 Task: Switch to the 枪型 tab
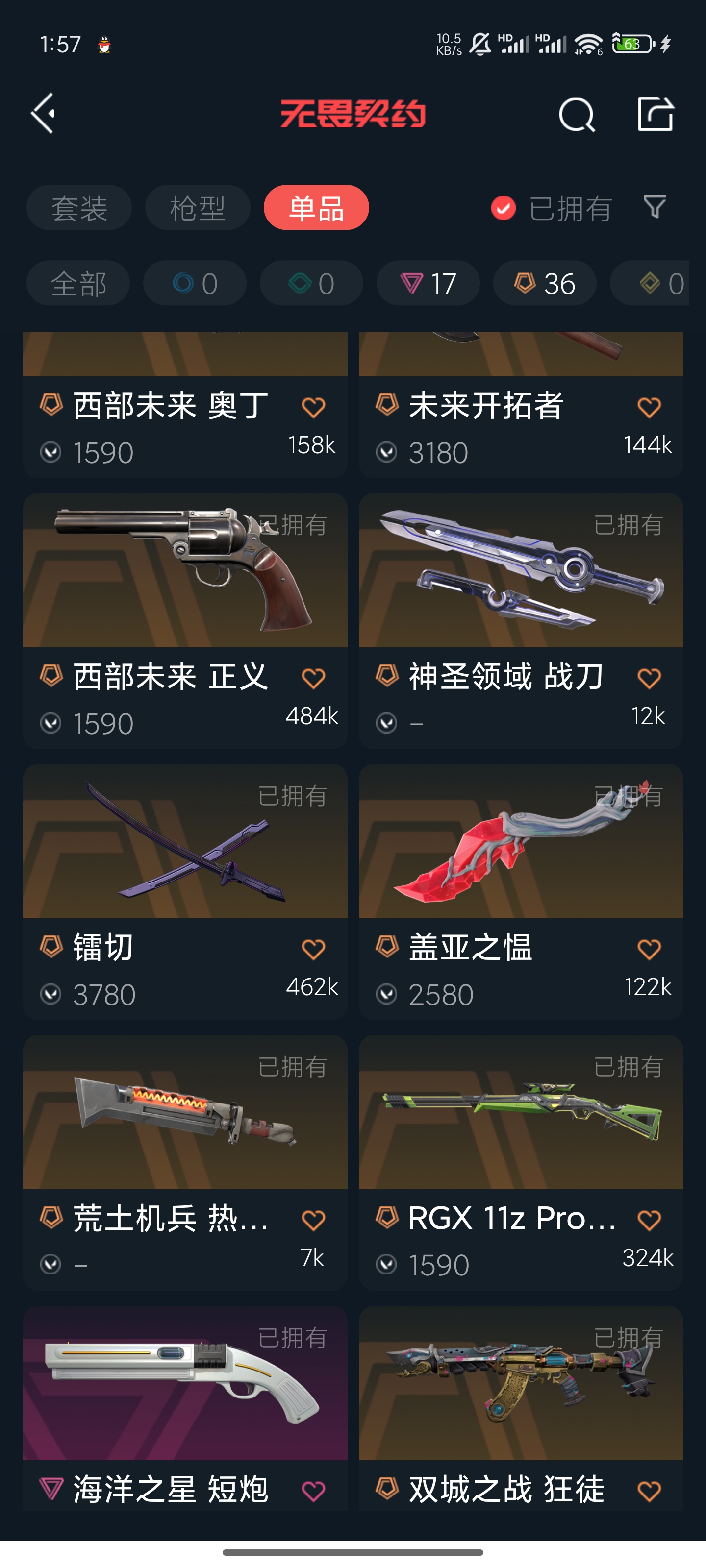pos(198,208)
